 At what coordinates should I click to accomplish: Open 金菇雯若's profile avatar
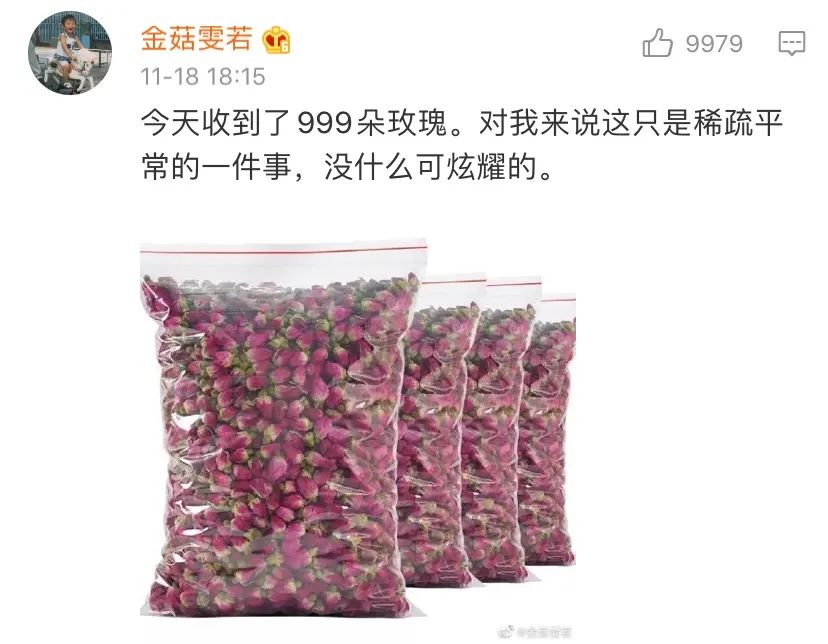pos(69,52)
